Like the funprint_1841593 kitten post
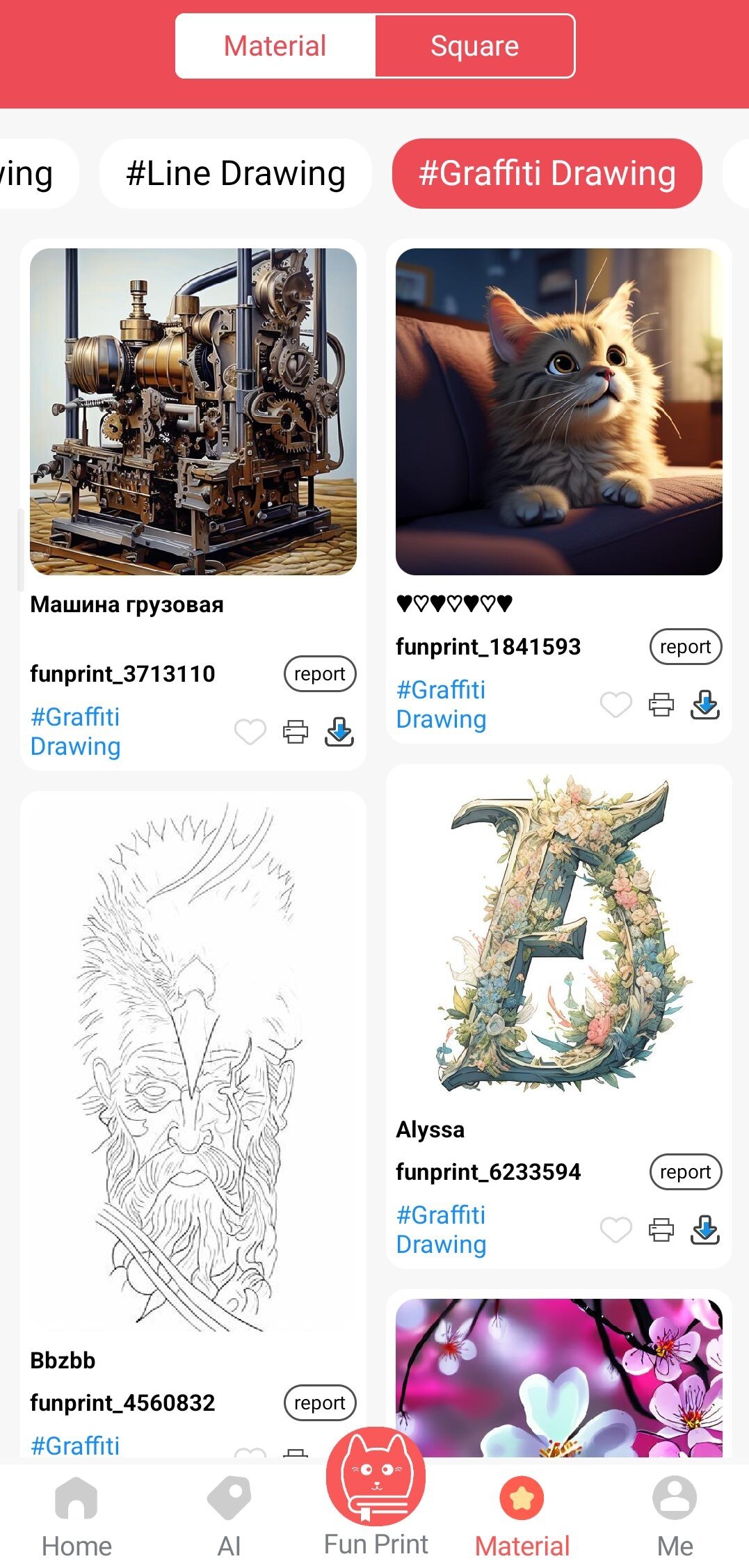The height and width of the screenshot is (1568, 749). [616, 705]
